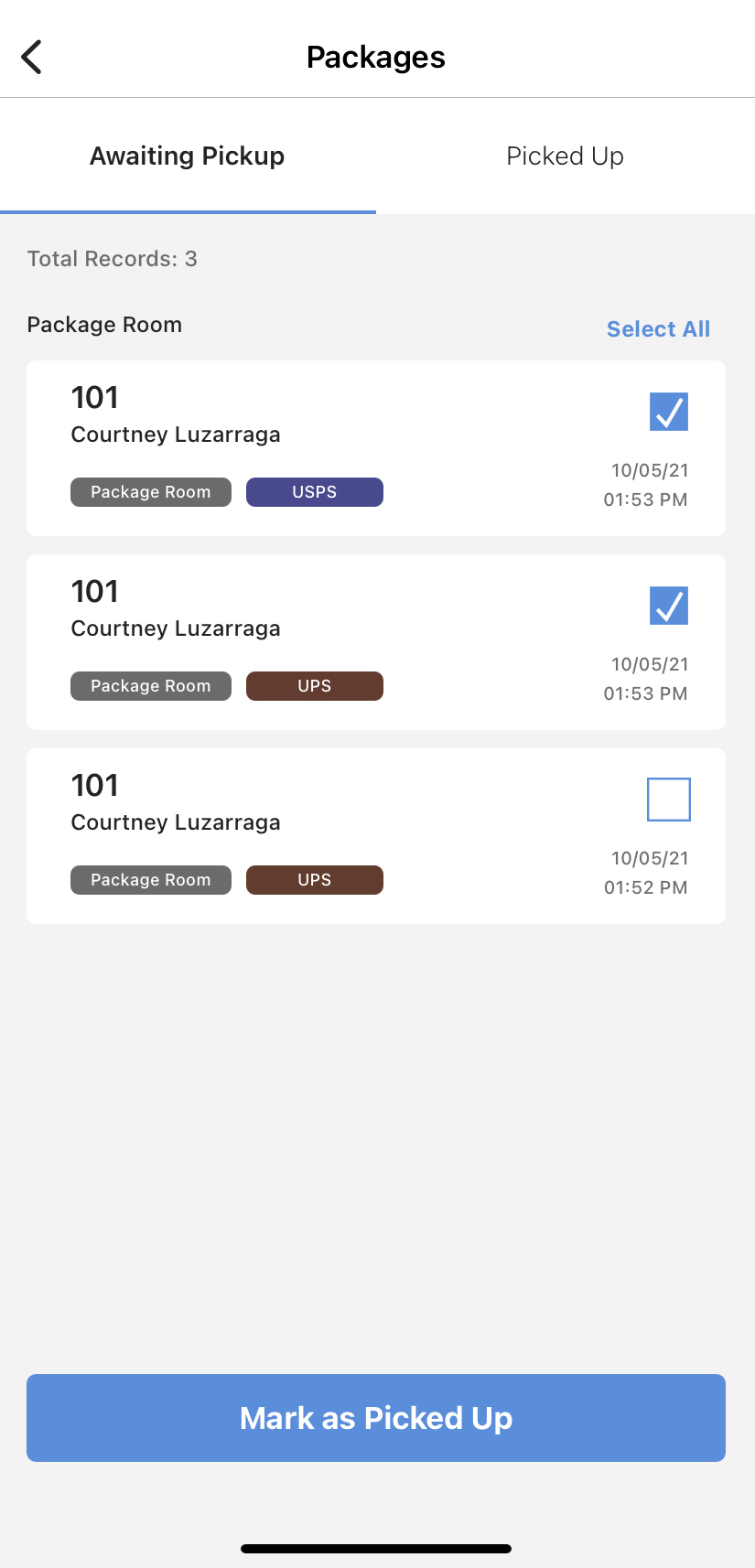The image size is (755, 1568).
Task: Go back from the Packages screen
Action: 32,57
